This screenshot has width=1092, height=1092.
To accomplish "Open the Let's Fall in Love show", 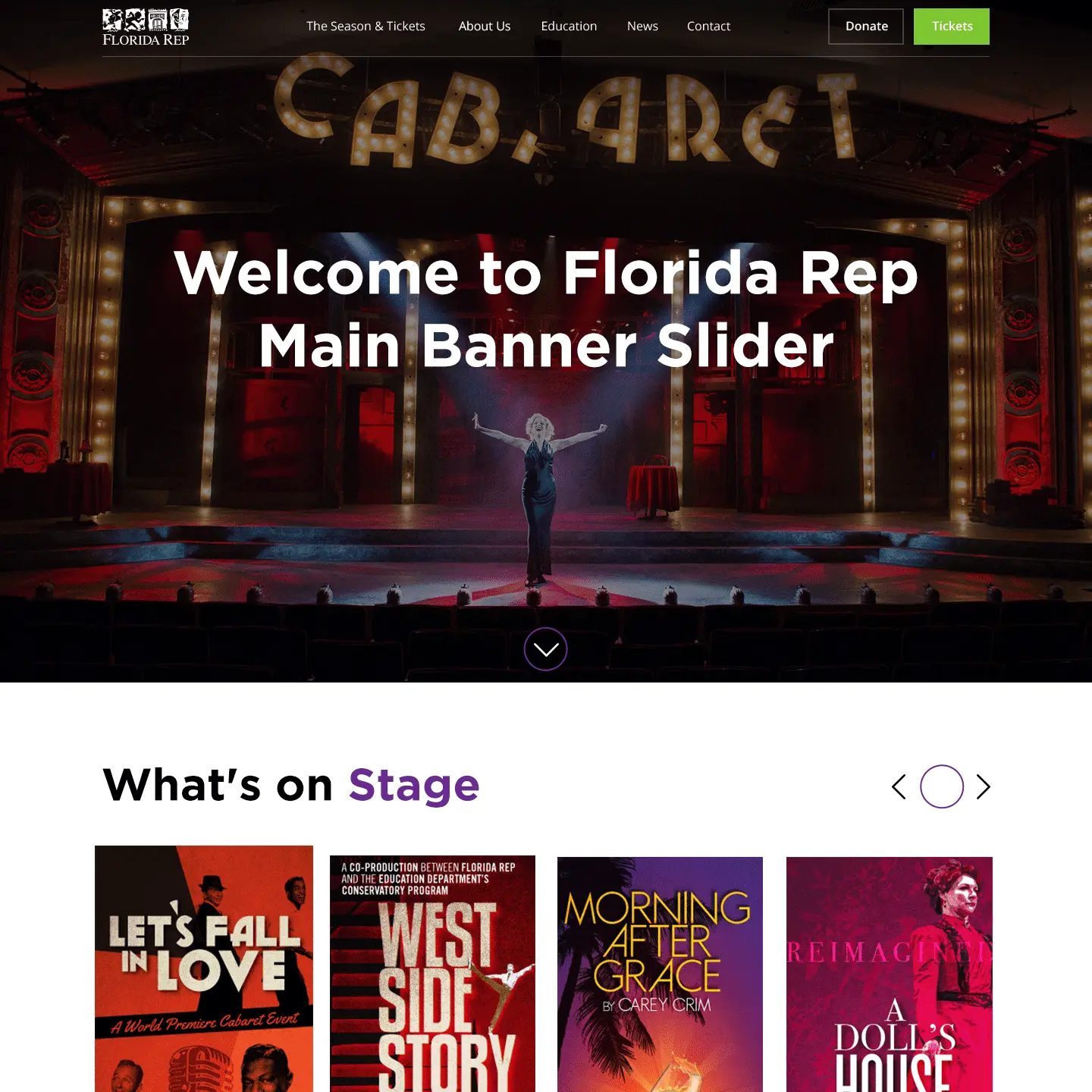I will point(204,971).
